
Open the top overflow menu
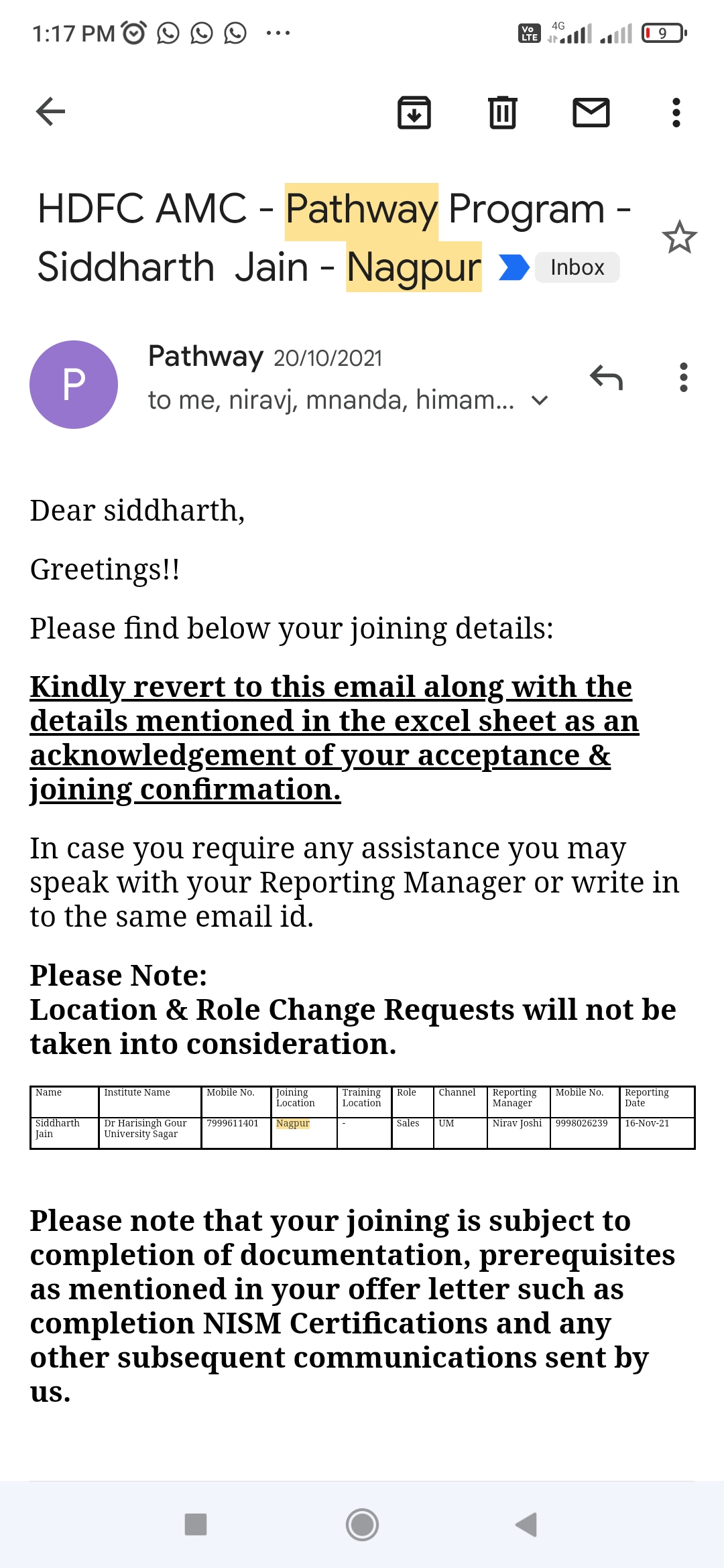click(x=676, y=112)
